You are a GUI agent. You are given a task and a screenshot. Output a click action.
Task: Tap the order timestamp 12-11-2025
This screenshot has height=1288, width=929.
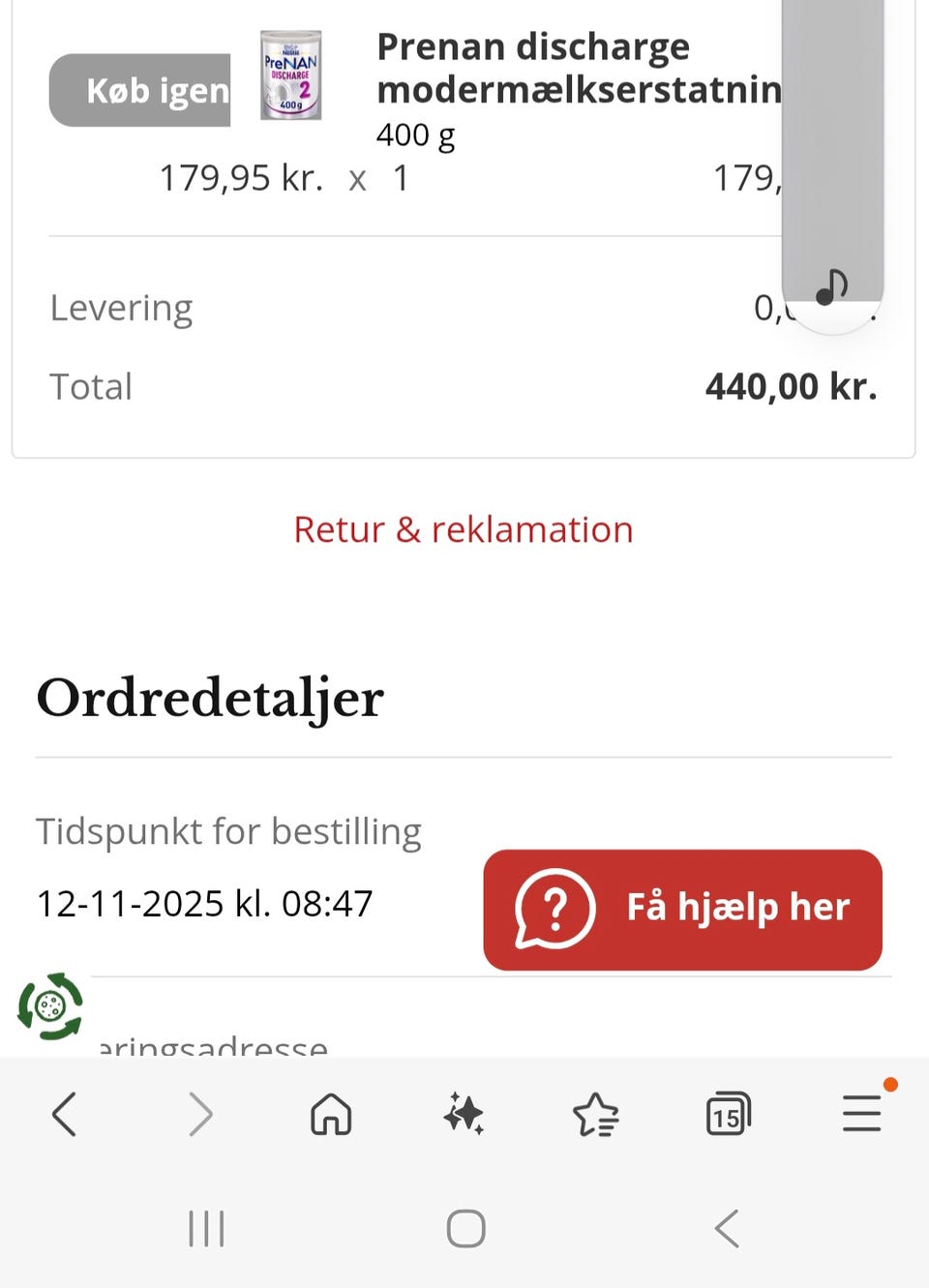pos(205,903)
